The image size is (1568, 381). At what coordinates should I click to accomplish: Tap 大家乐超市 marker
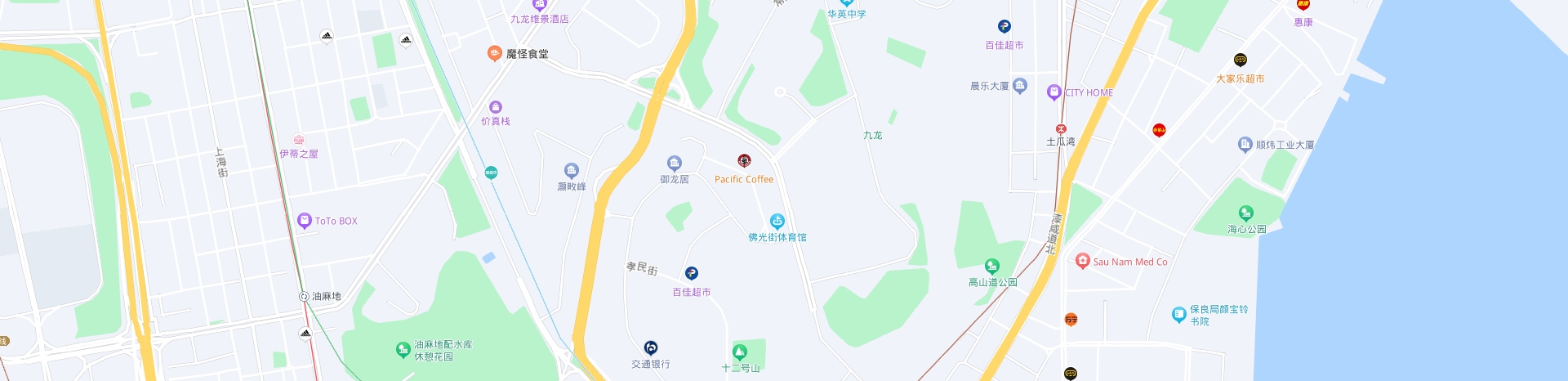coord(1240,61)
